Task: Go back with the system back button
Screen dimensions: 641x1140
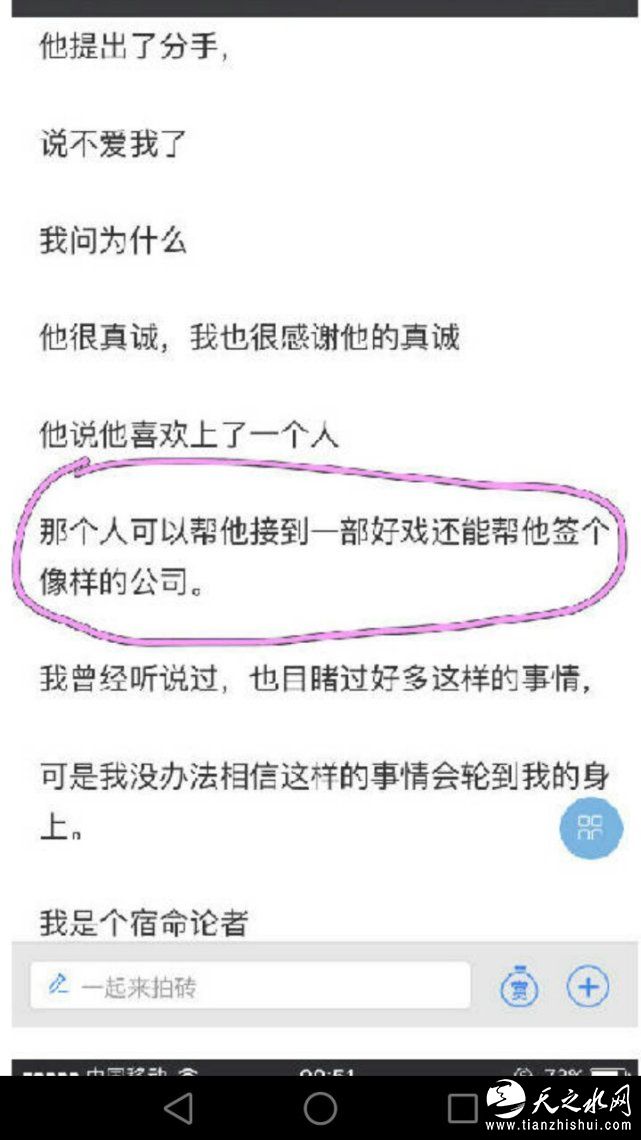Action: (178, 1107)
